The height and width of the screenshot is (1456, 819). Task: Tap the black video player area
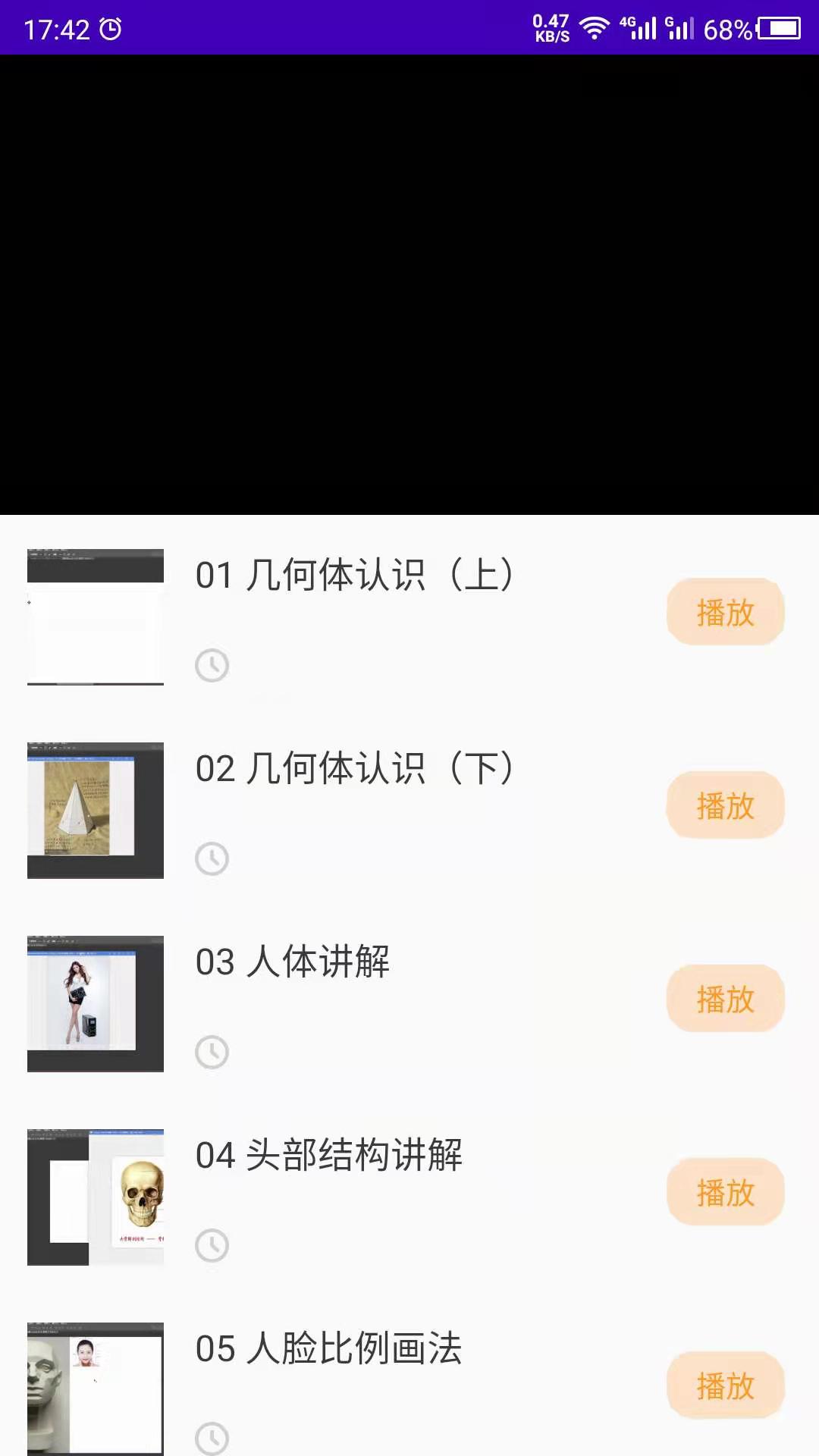click(409, 287)
